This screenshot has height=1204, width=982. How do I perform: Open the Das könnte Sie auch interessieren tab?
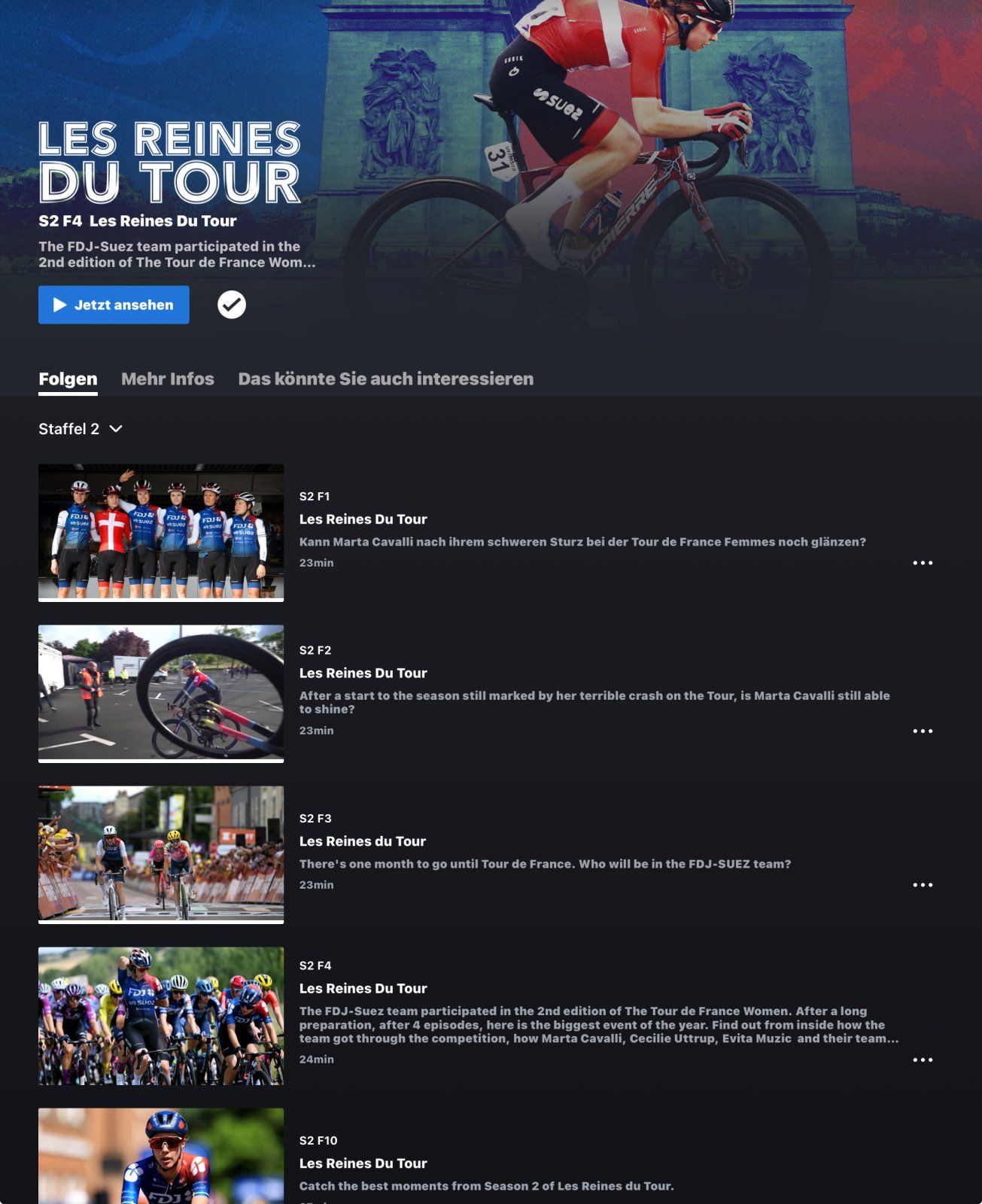pyautogui.click(x=385, y=379)
